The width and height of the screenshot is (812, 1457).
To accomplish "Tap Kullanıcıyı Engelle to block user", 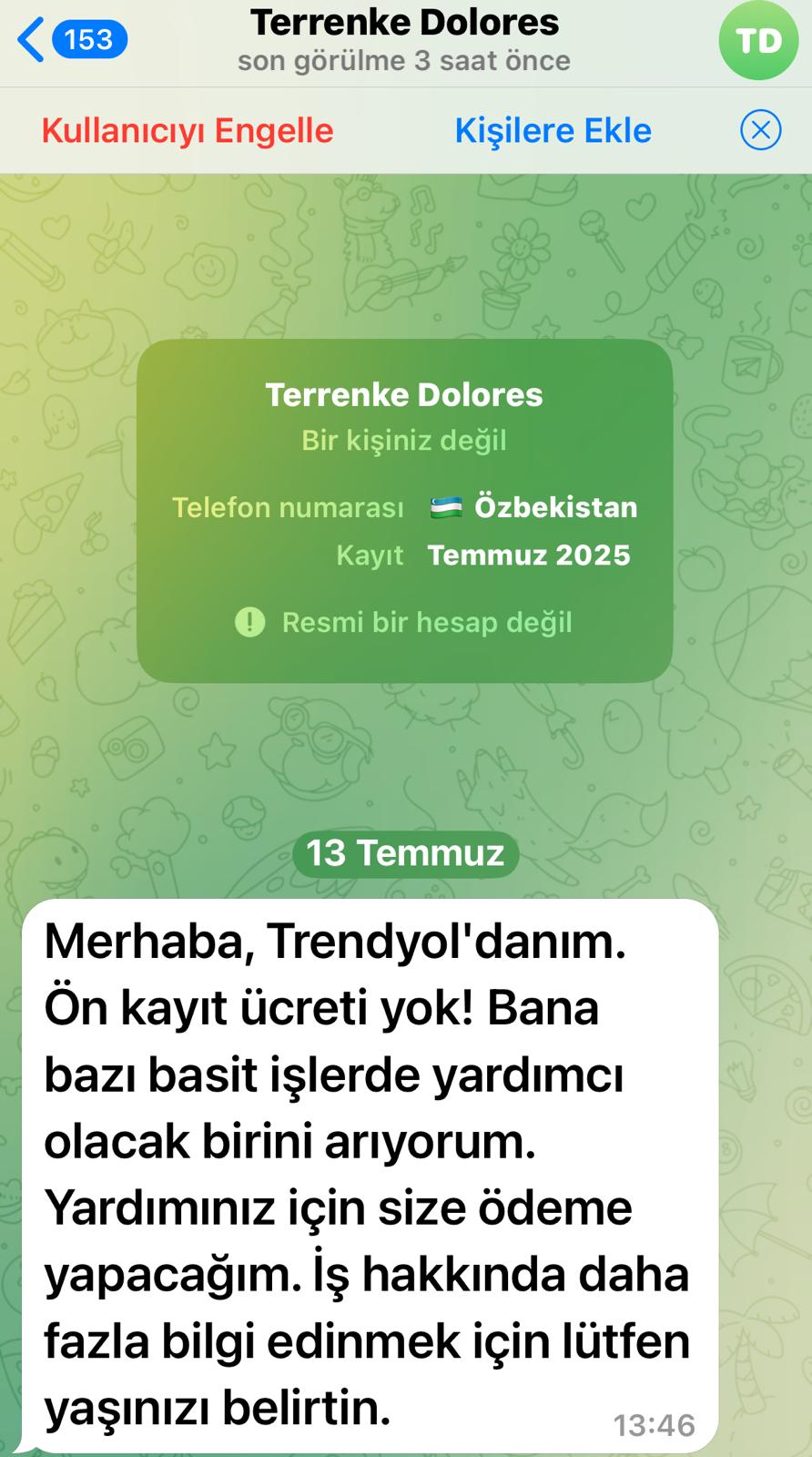I will tap(188, 131).
